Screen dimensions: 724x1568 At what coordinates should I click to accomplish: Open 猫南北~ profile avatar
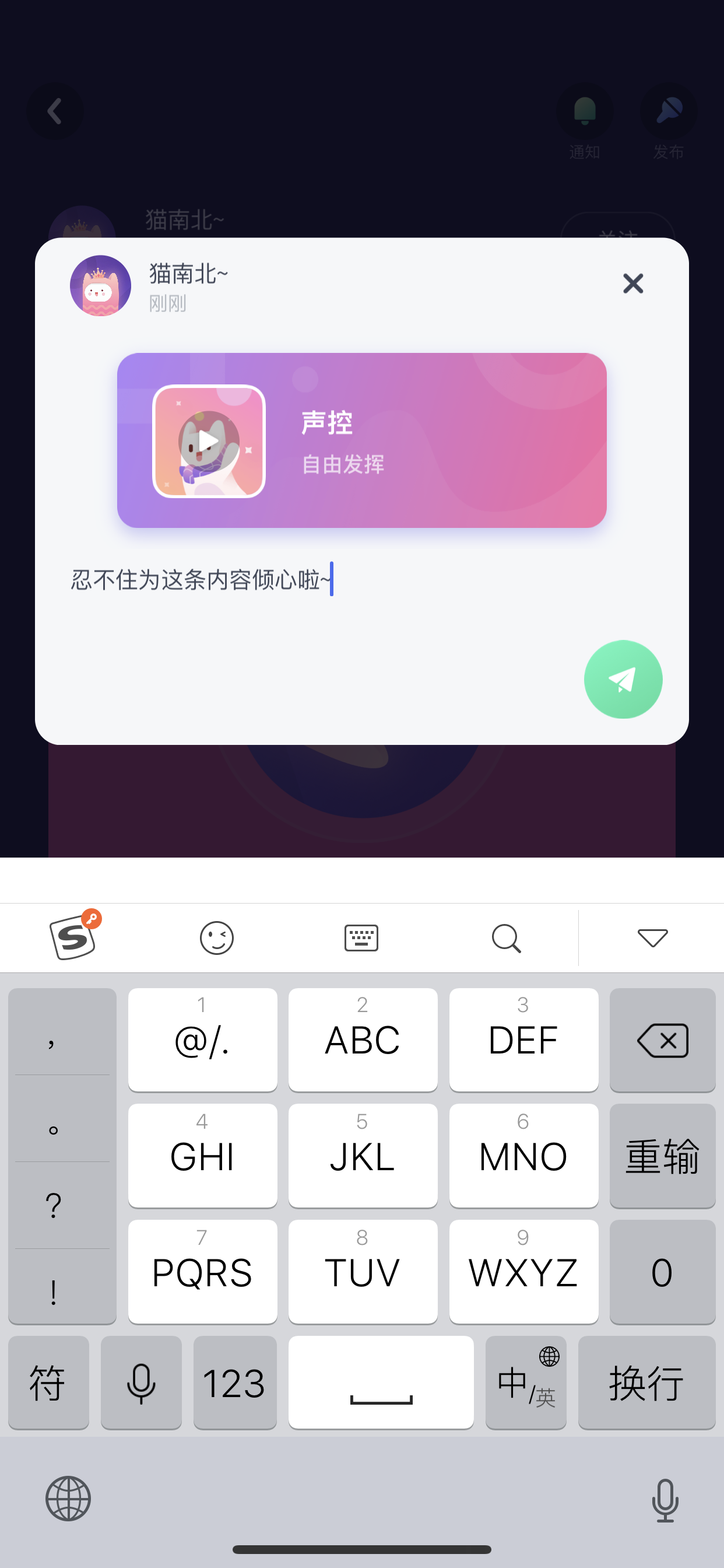click(100, 285)
